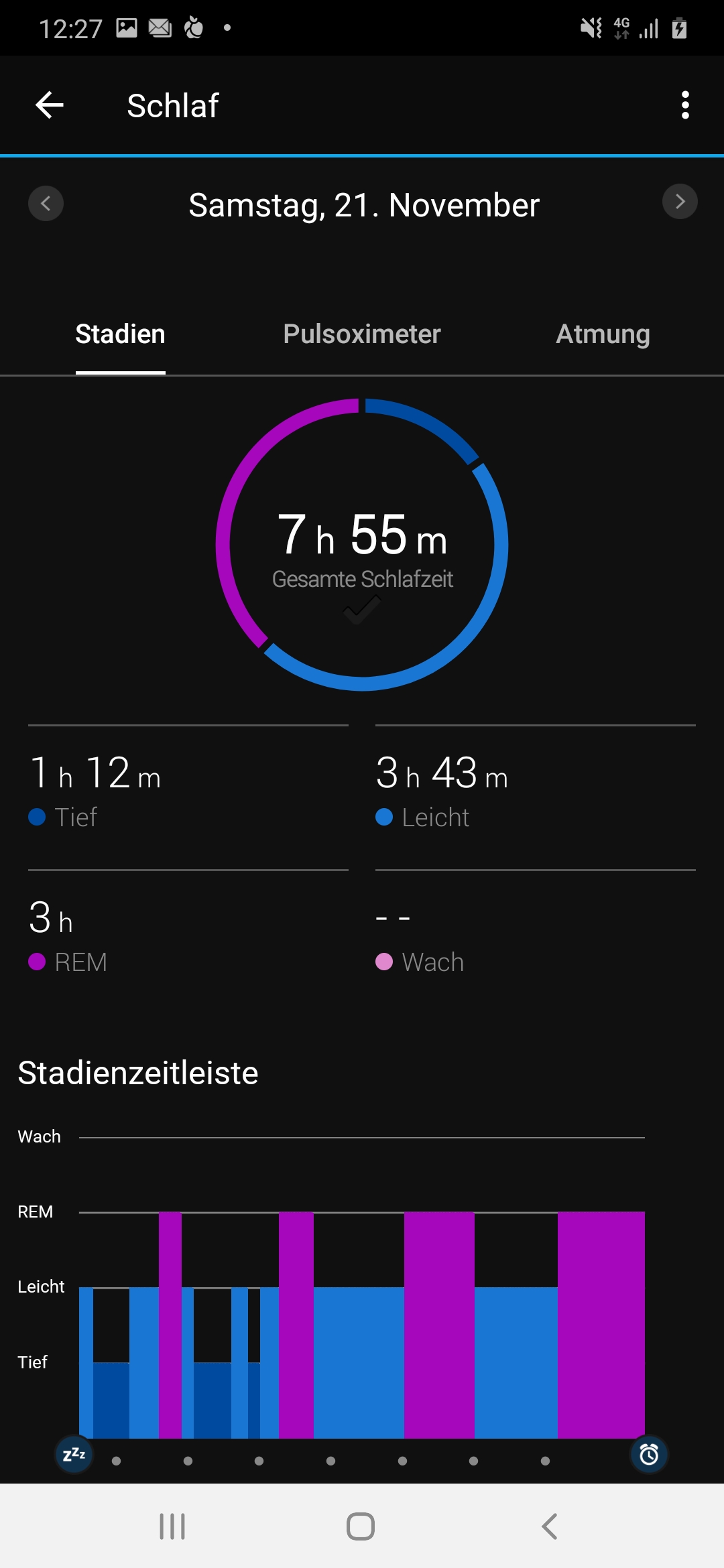Go back from the Schlaf screen
724x1568 pixels.
point(50,105)
